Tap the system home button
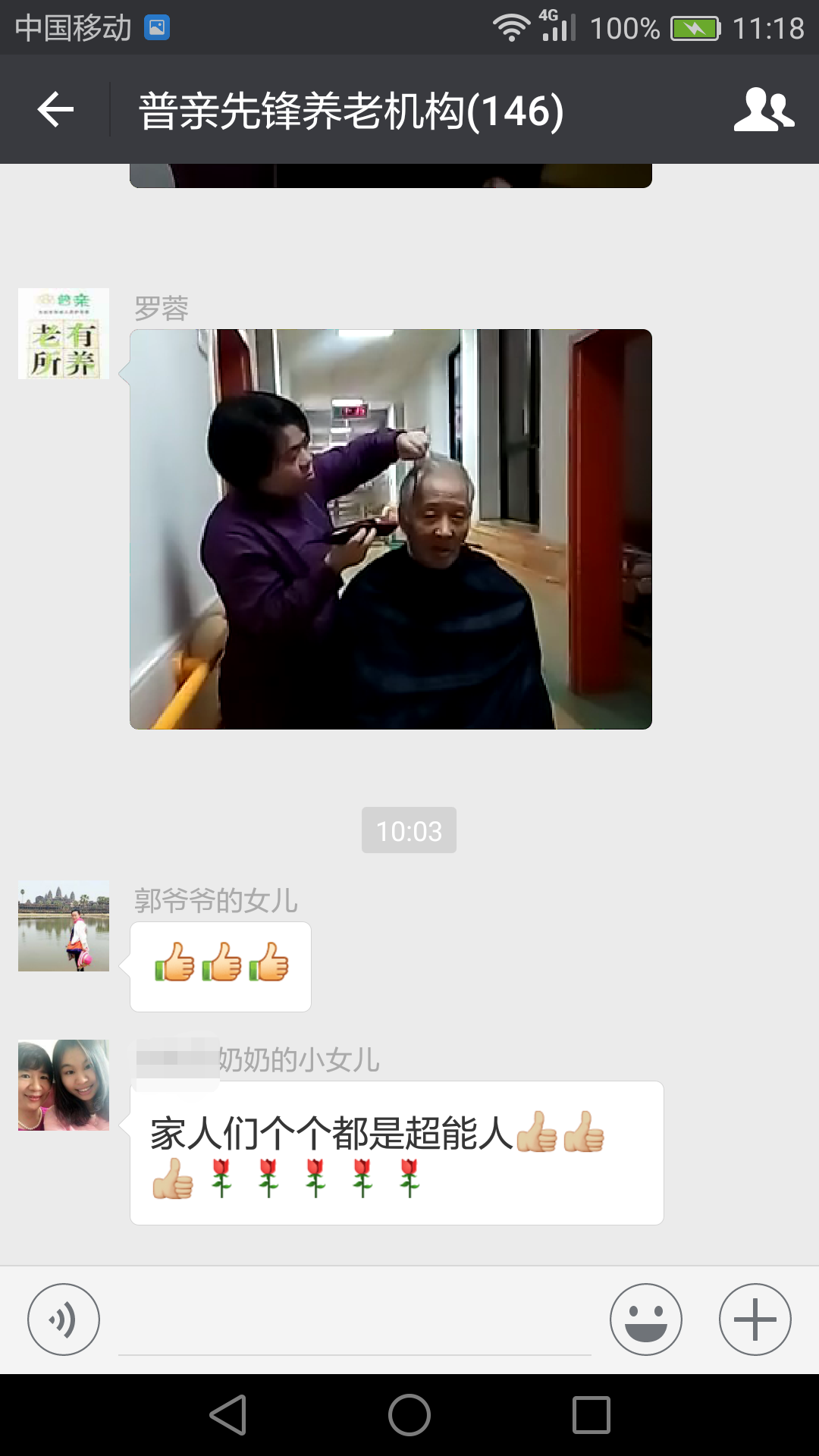 point(409,1415)
